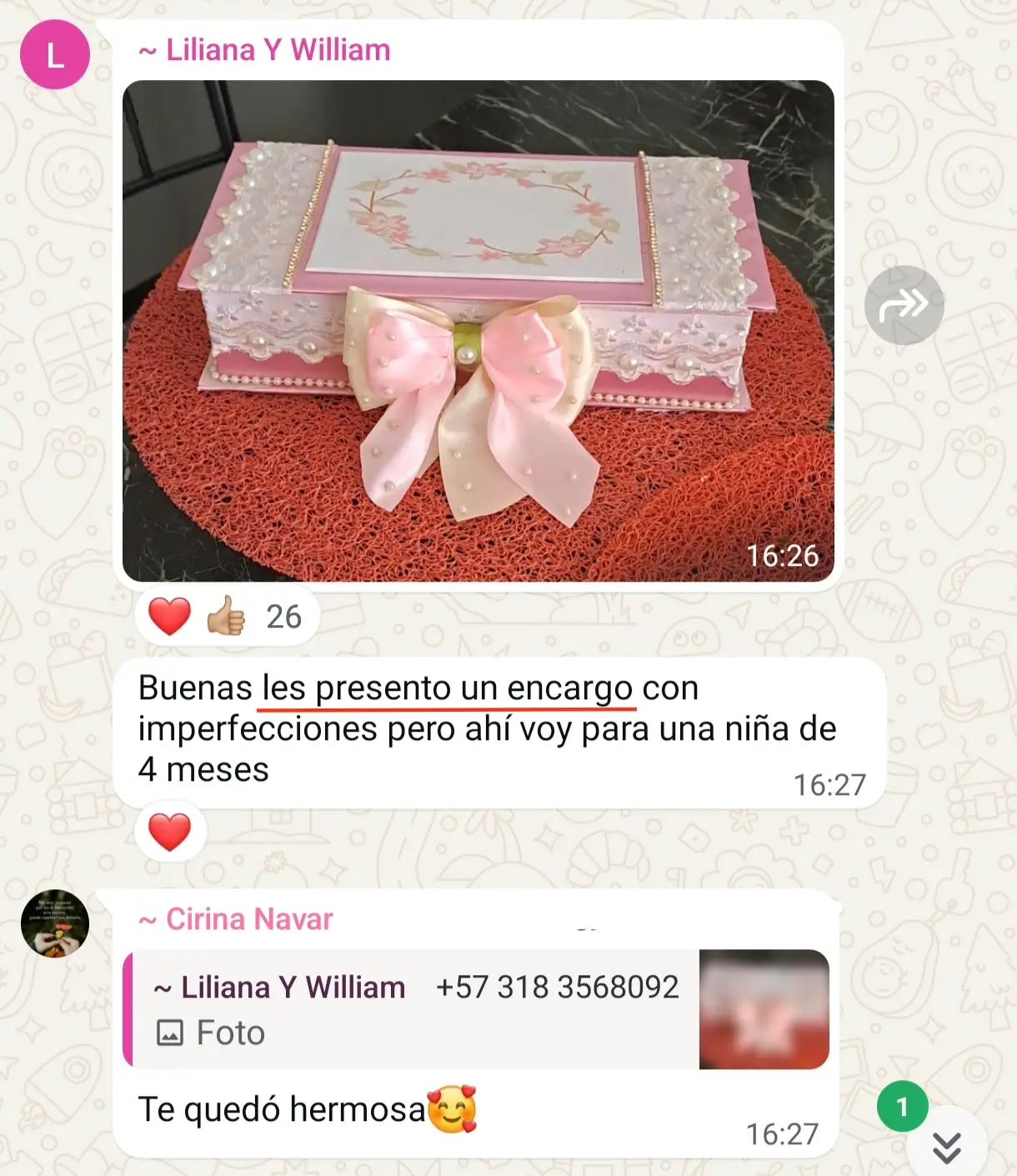Tap the sender name Cirina Navar
The height and width of the screenshot is (1176, 1017).
[248, 919]
